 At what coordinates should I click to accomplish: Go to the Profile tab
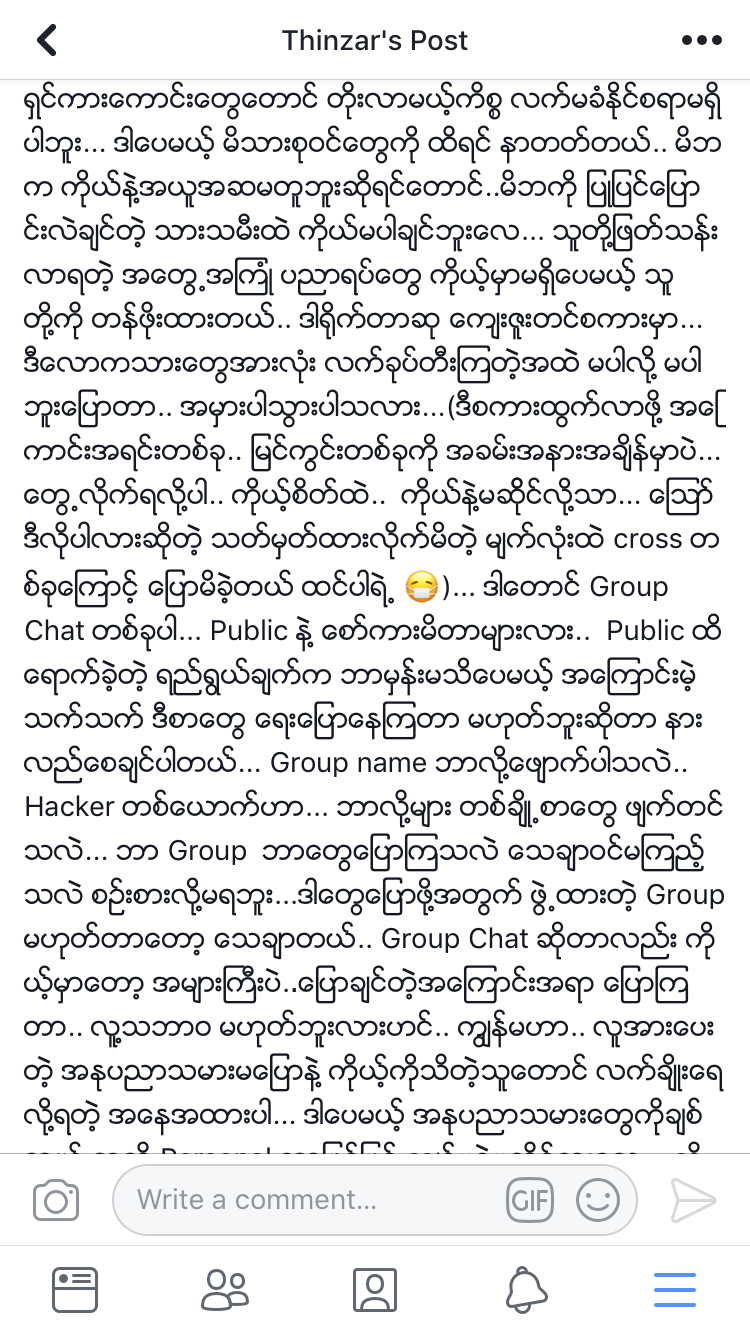(x=375, y=1290)
